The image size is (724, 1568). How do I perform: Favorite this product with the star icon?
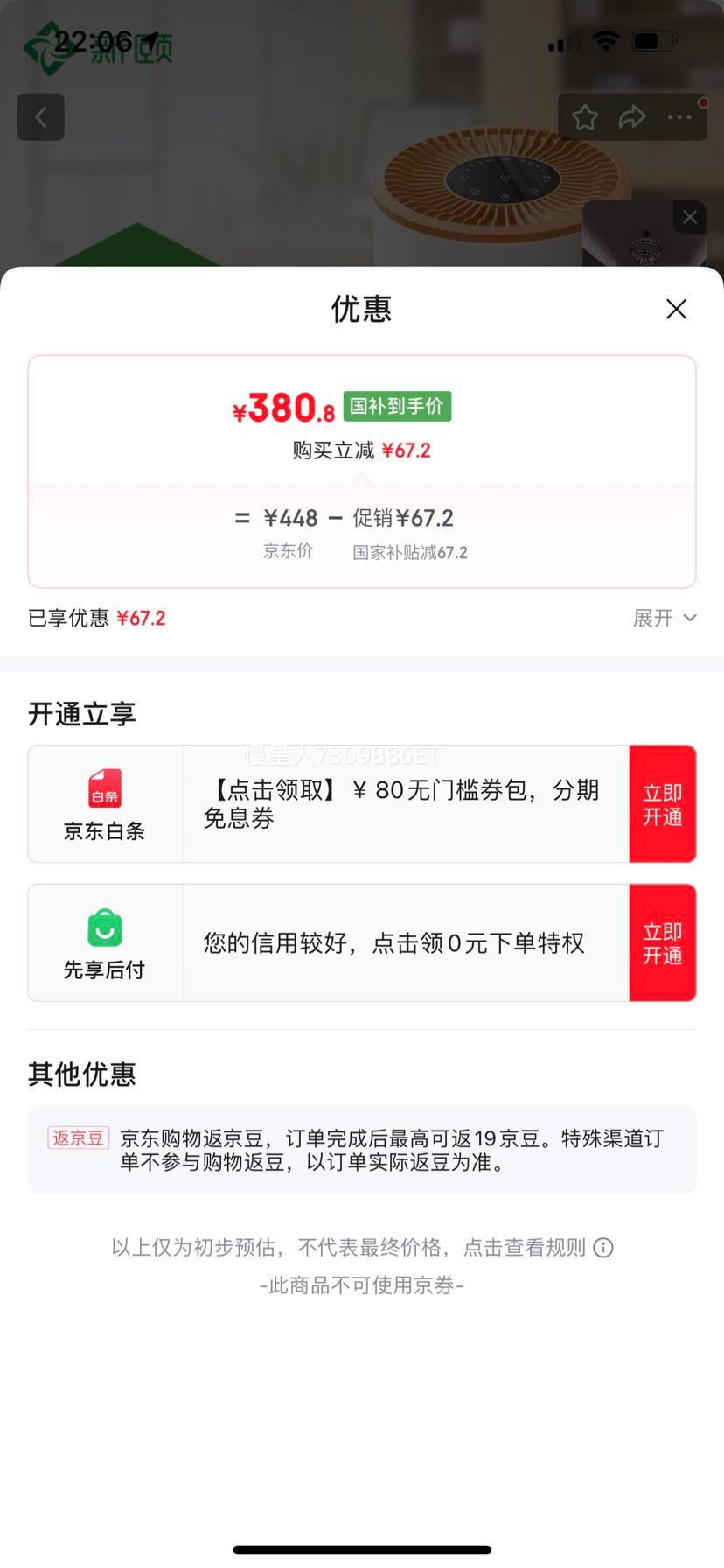pos(585,117)
